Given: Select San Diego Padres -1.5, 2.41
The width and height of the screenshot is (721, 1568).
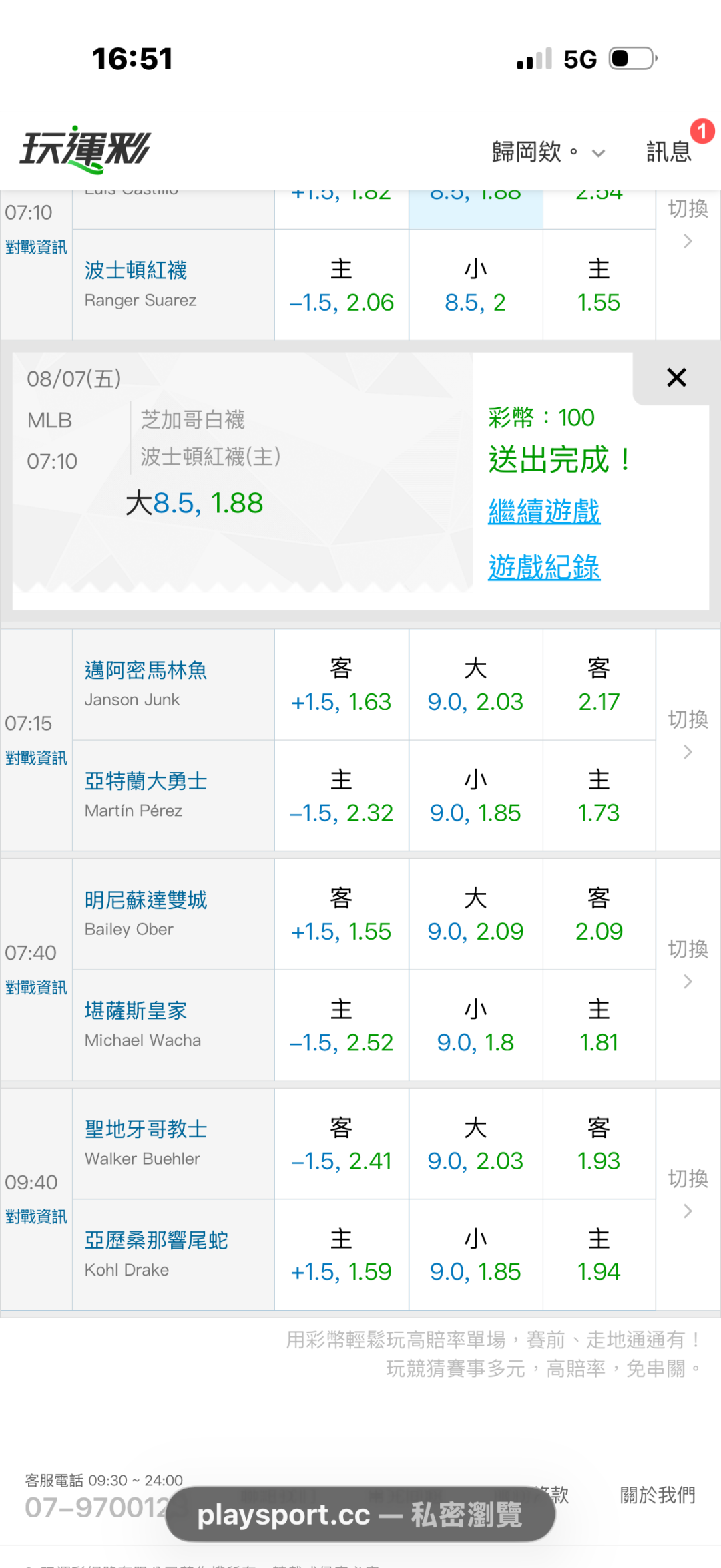Looking at the screenshot, I should [341, 1144].
